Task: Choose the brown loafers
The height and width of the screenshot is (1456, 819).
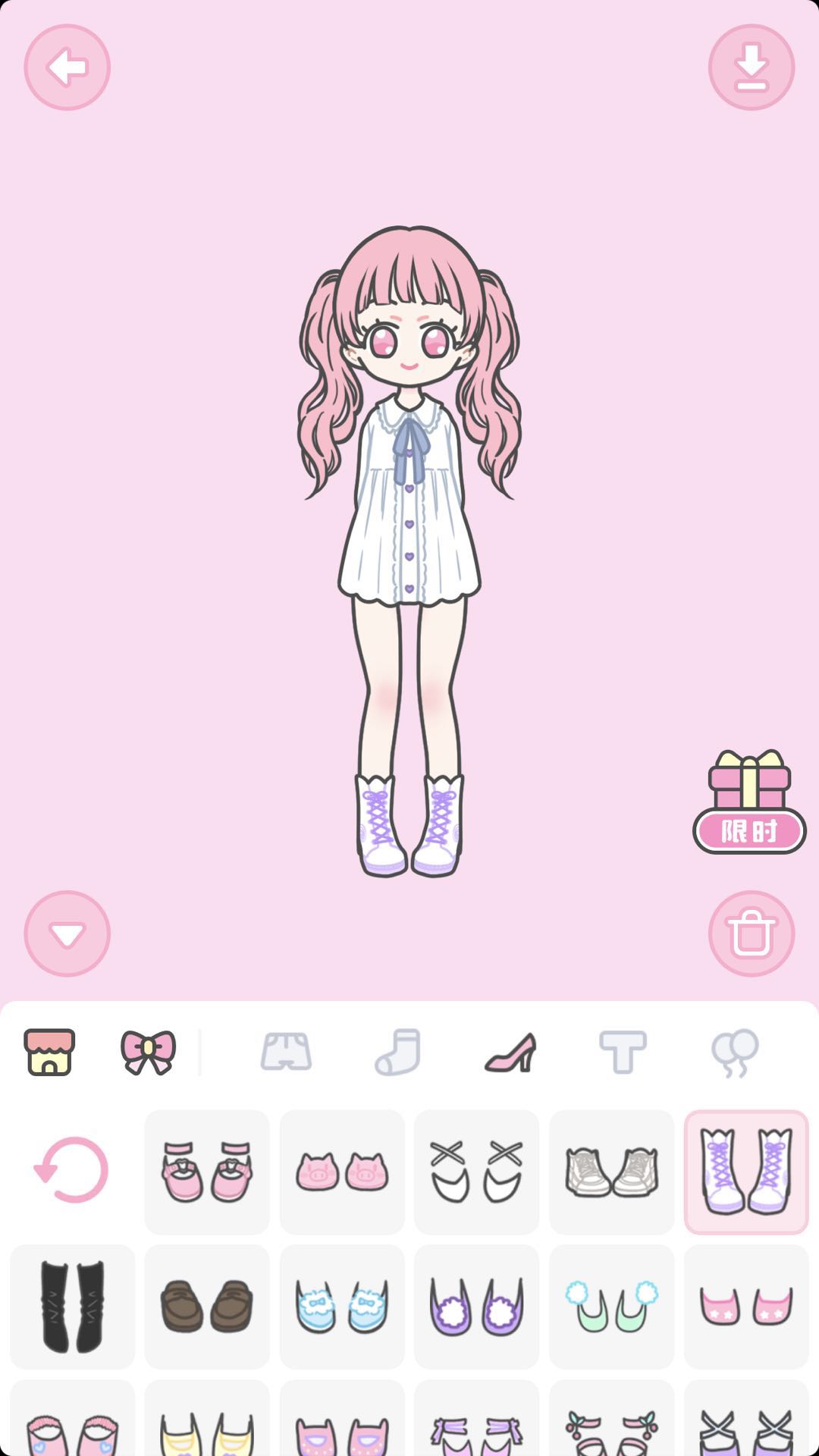Action: (207, 1307)
